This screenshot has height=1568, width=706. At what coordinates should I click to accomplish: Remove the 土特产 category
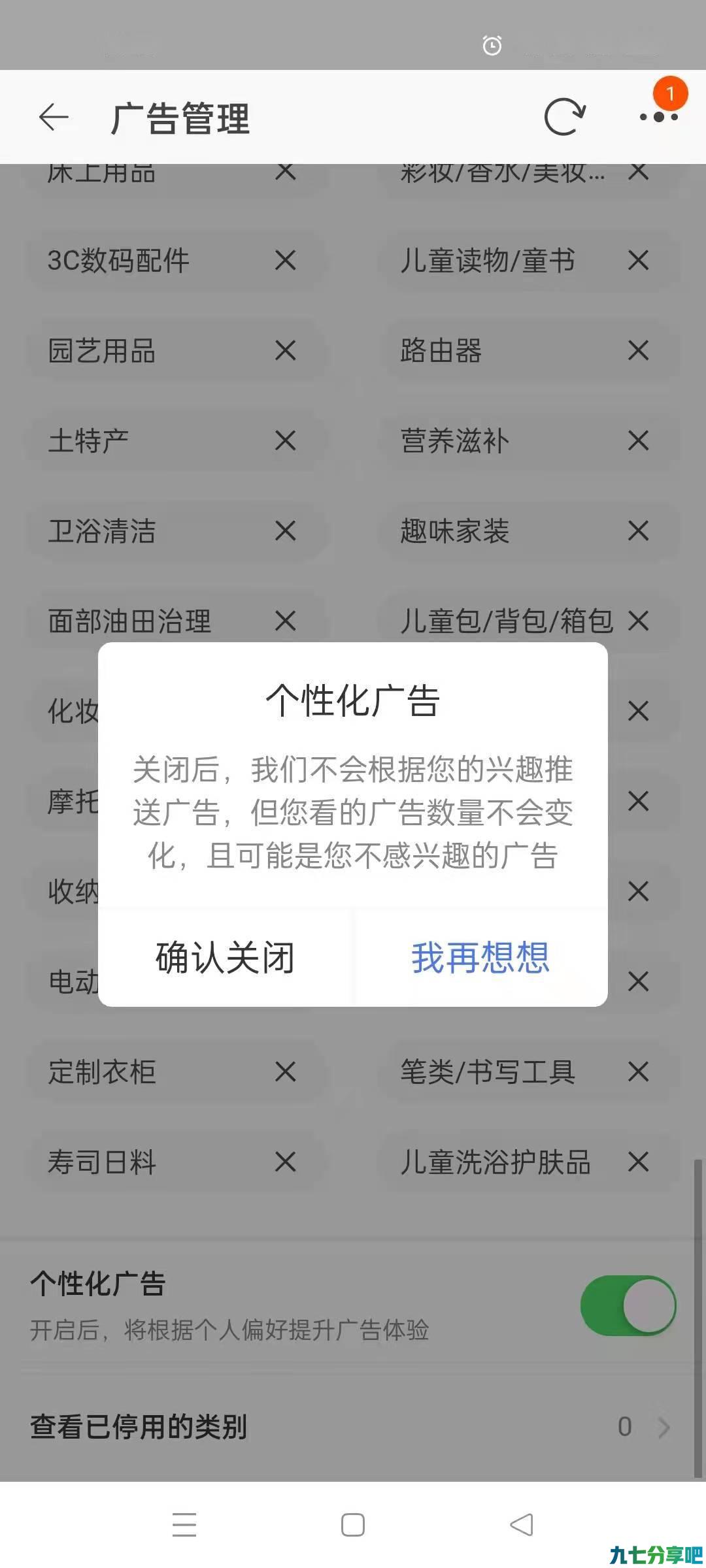[286, 441]
